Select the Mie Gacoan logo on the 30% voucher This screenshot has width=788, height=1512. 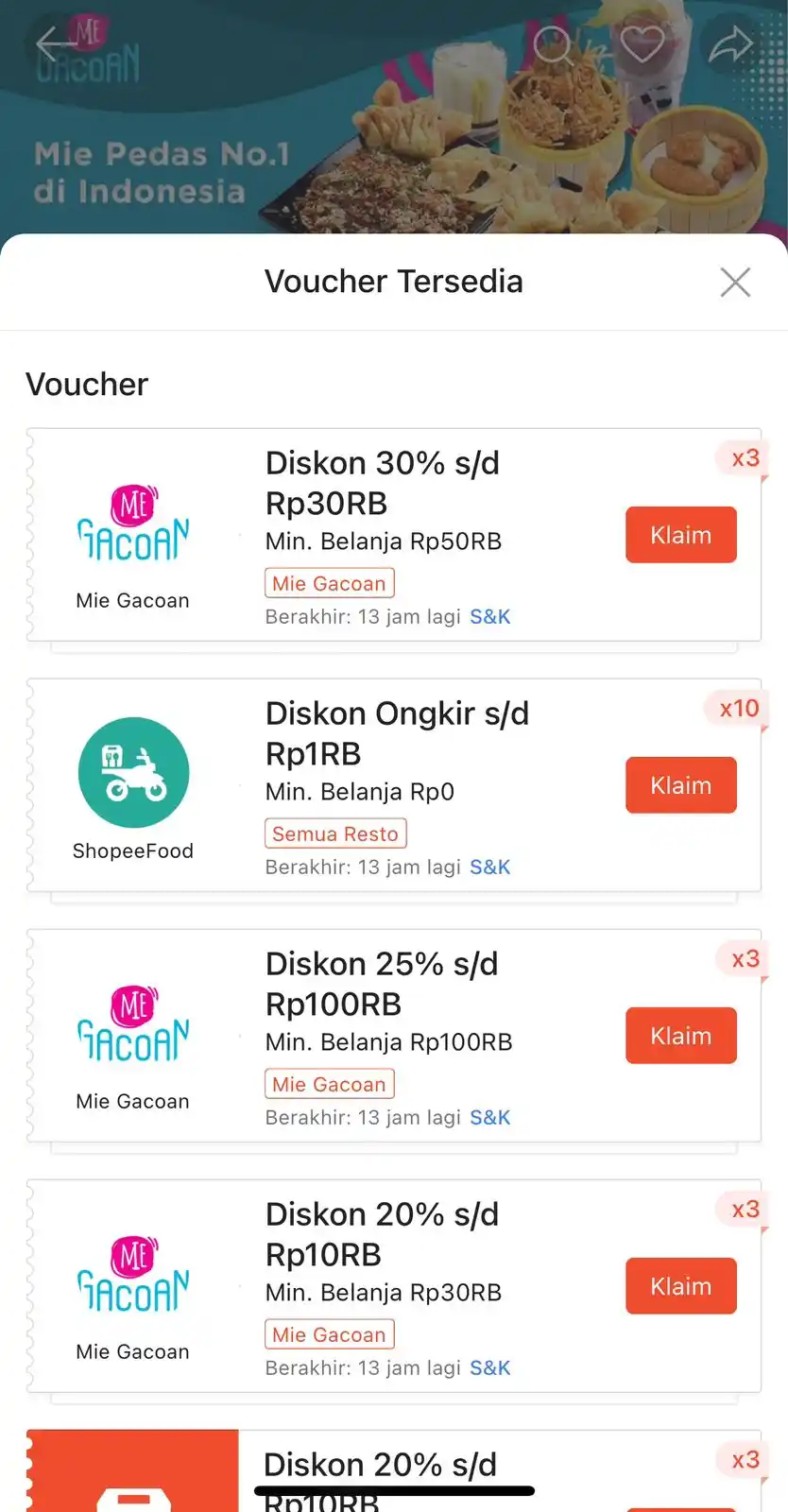coord(132,524)
